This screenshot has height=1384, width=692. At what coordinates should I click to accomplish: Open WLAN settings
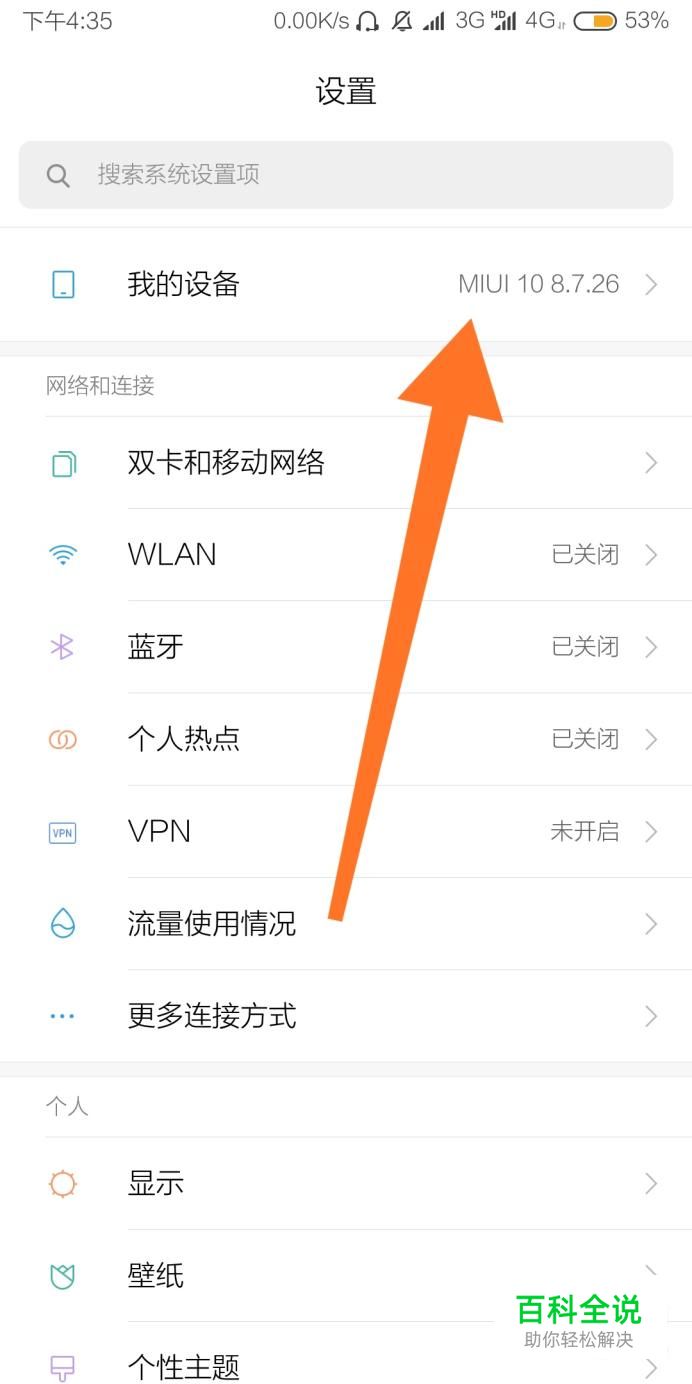pos(172,554)
